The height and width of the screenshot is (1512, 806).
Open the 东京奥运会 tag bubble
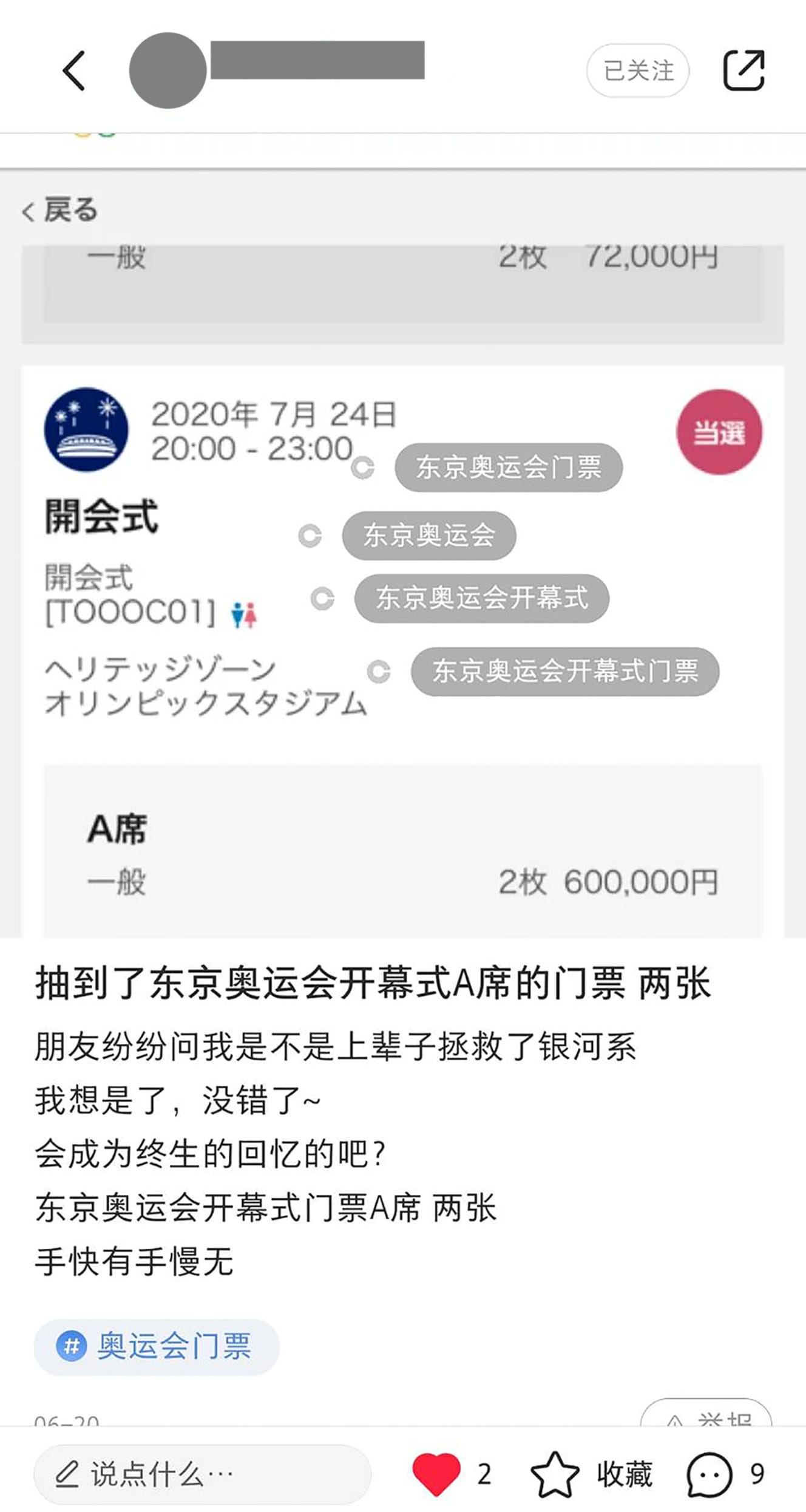coord(429,535)
